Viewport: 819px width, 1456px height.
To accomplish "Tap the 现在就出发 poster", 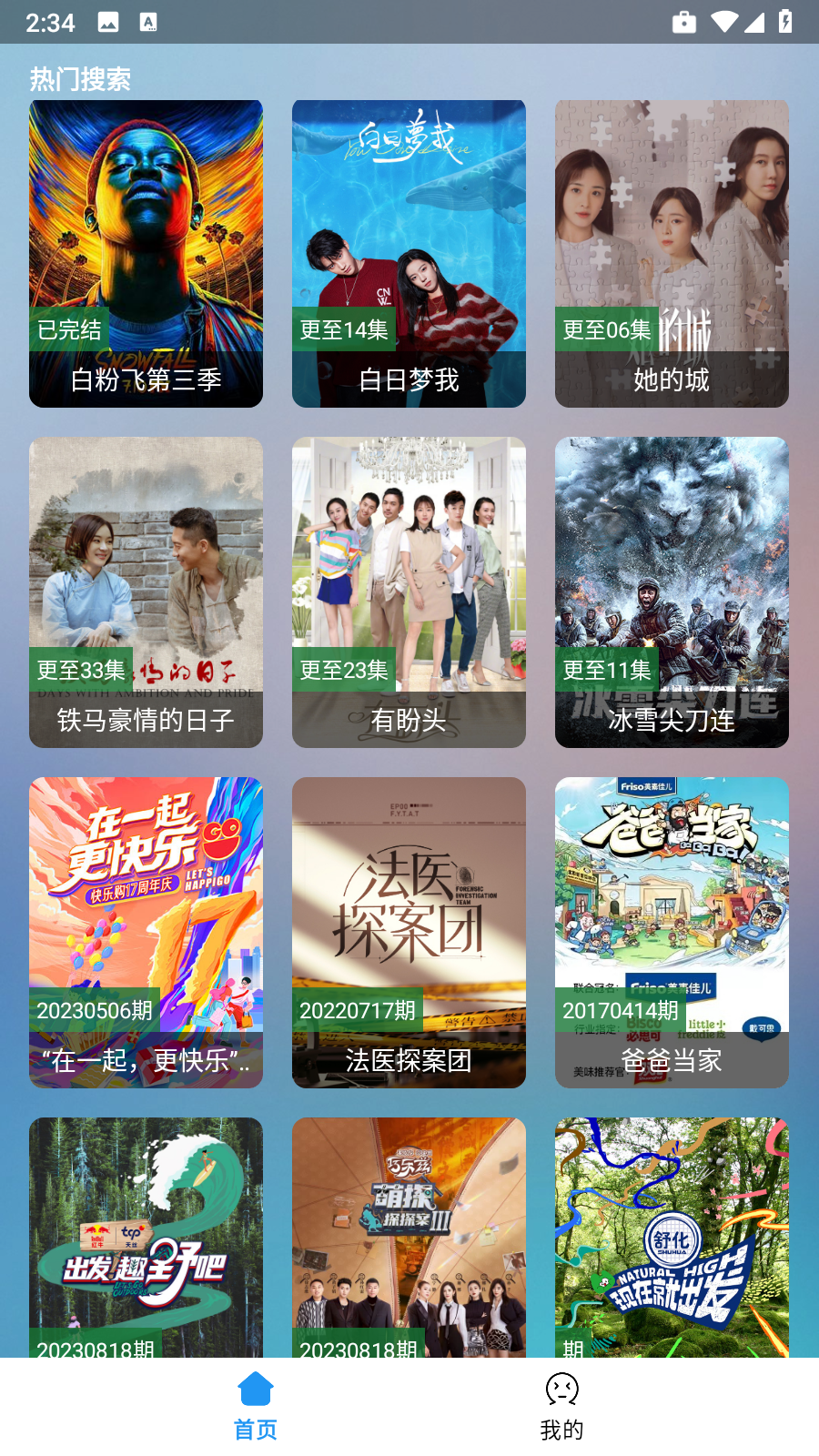I will pos(672,1238).
